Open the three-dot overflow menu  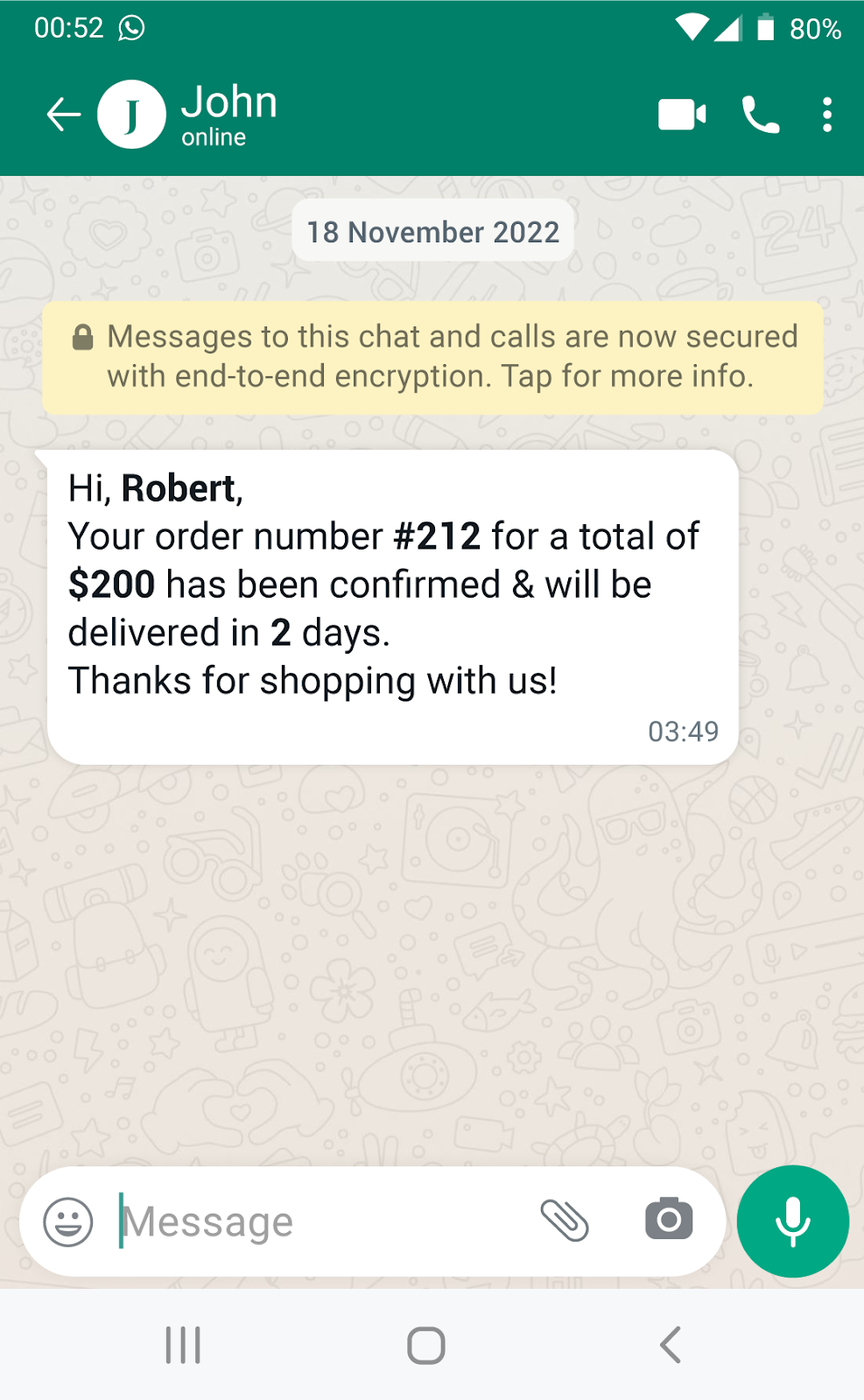click(x=826, y=115)
